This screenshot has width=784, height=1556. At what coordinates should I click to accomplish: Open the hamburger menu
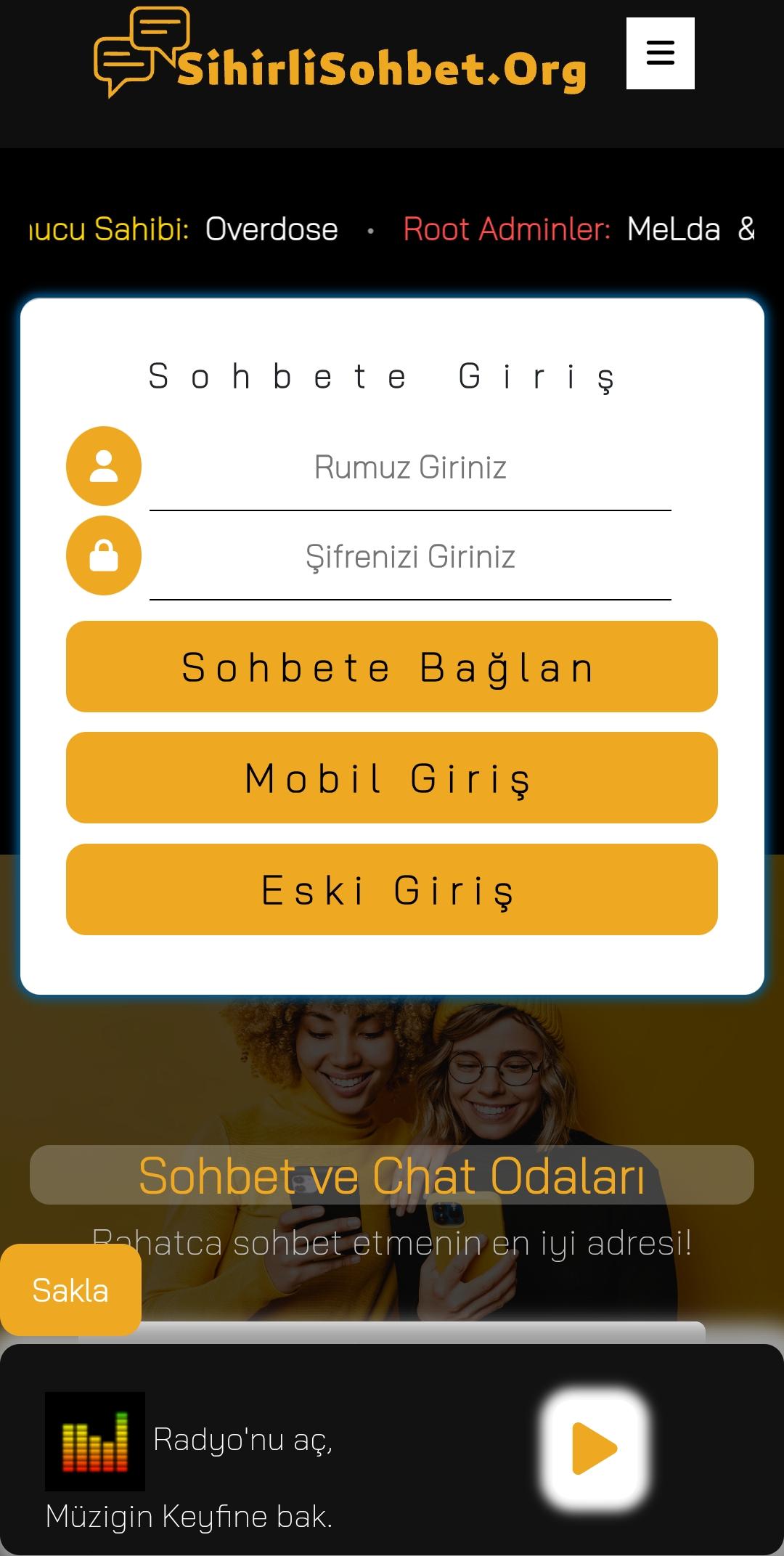click(660, 53)
